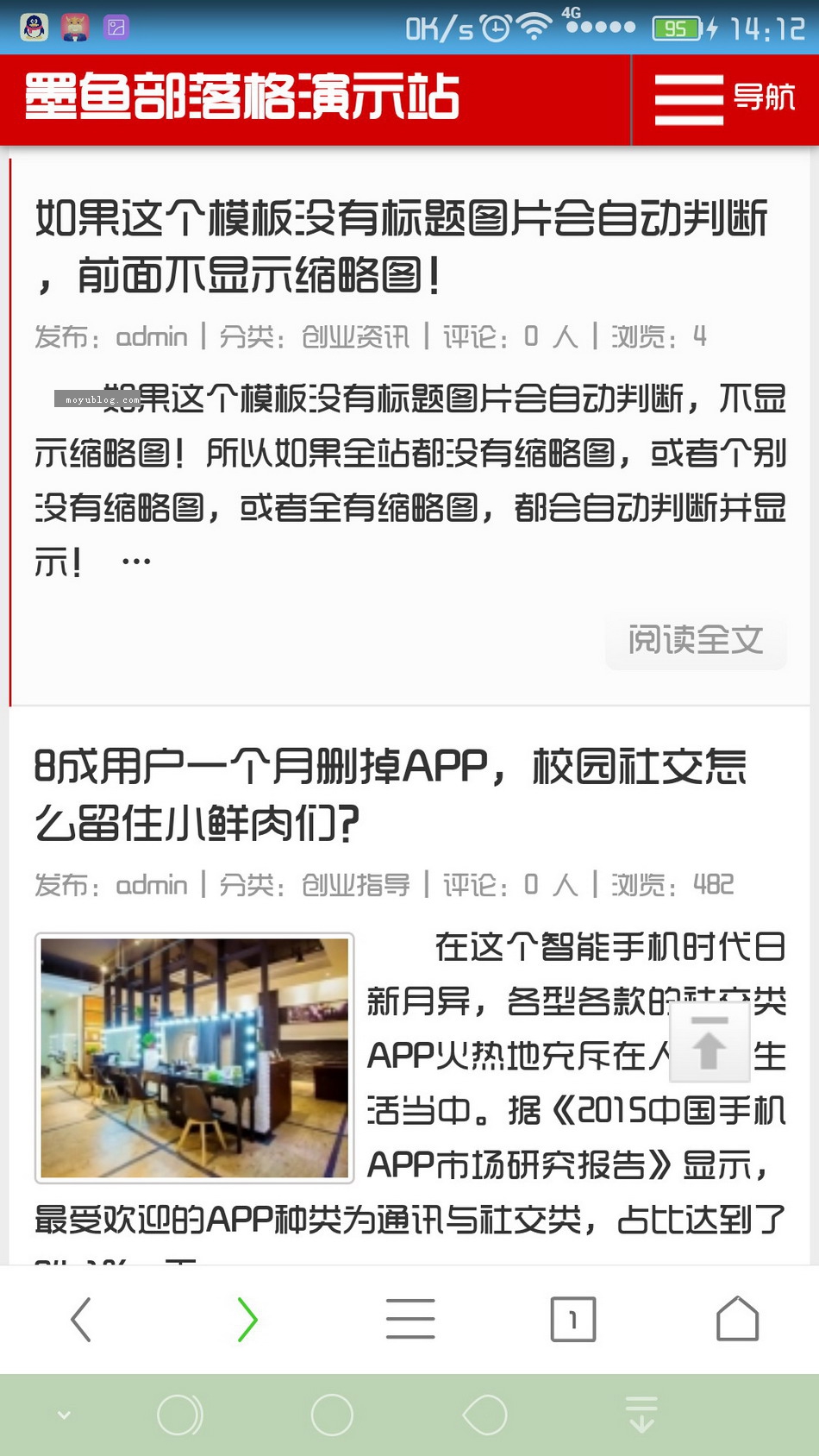Viewport: 819px width, 1456px height.
Task: Open article 8成用户一个月删掉APP
Action: click(x=390, y=794)
